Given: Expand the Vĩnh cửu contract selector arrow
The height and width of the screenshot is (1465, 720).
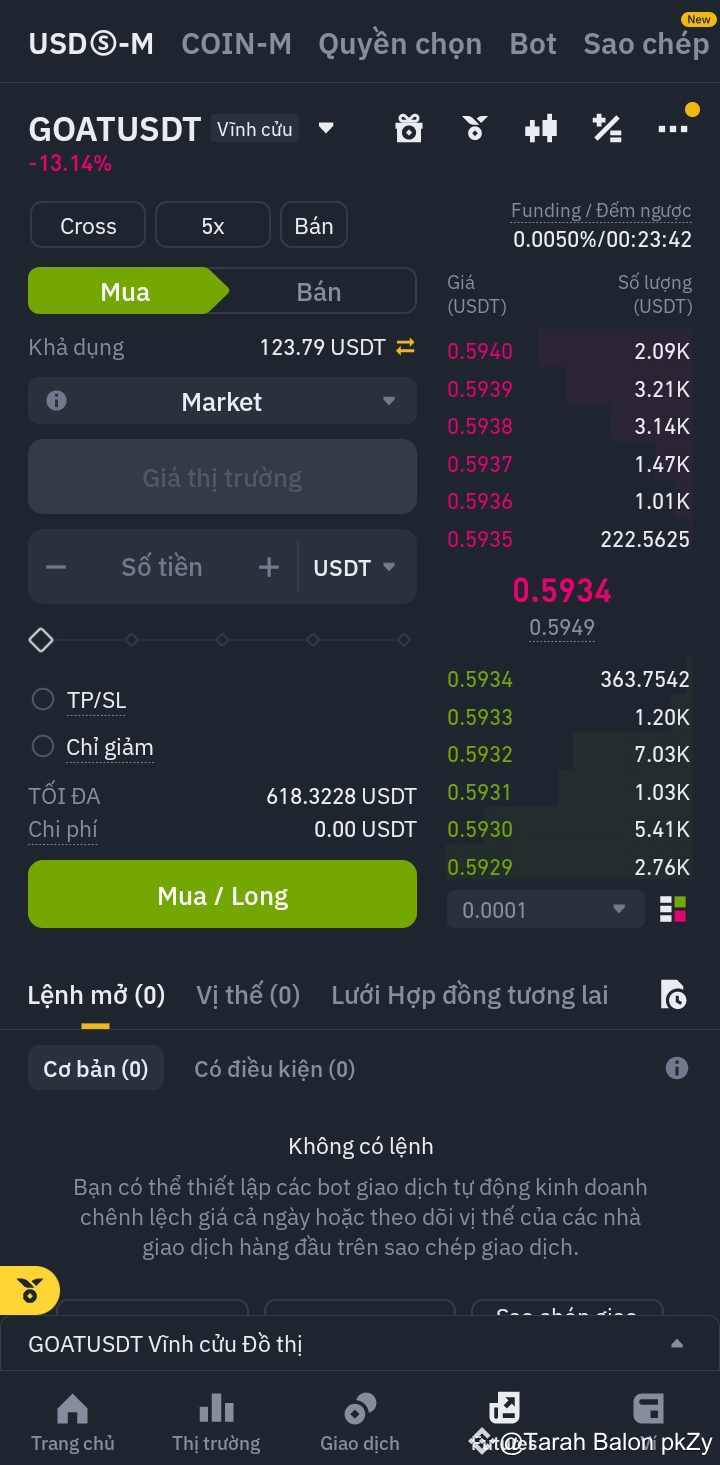Looking at the screenshot, I should pos(324,128).
